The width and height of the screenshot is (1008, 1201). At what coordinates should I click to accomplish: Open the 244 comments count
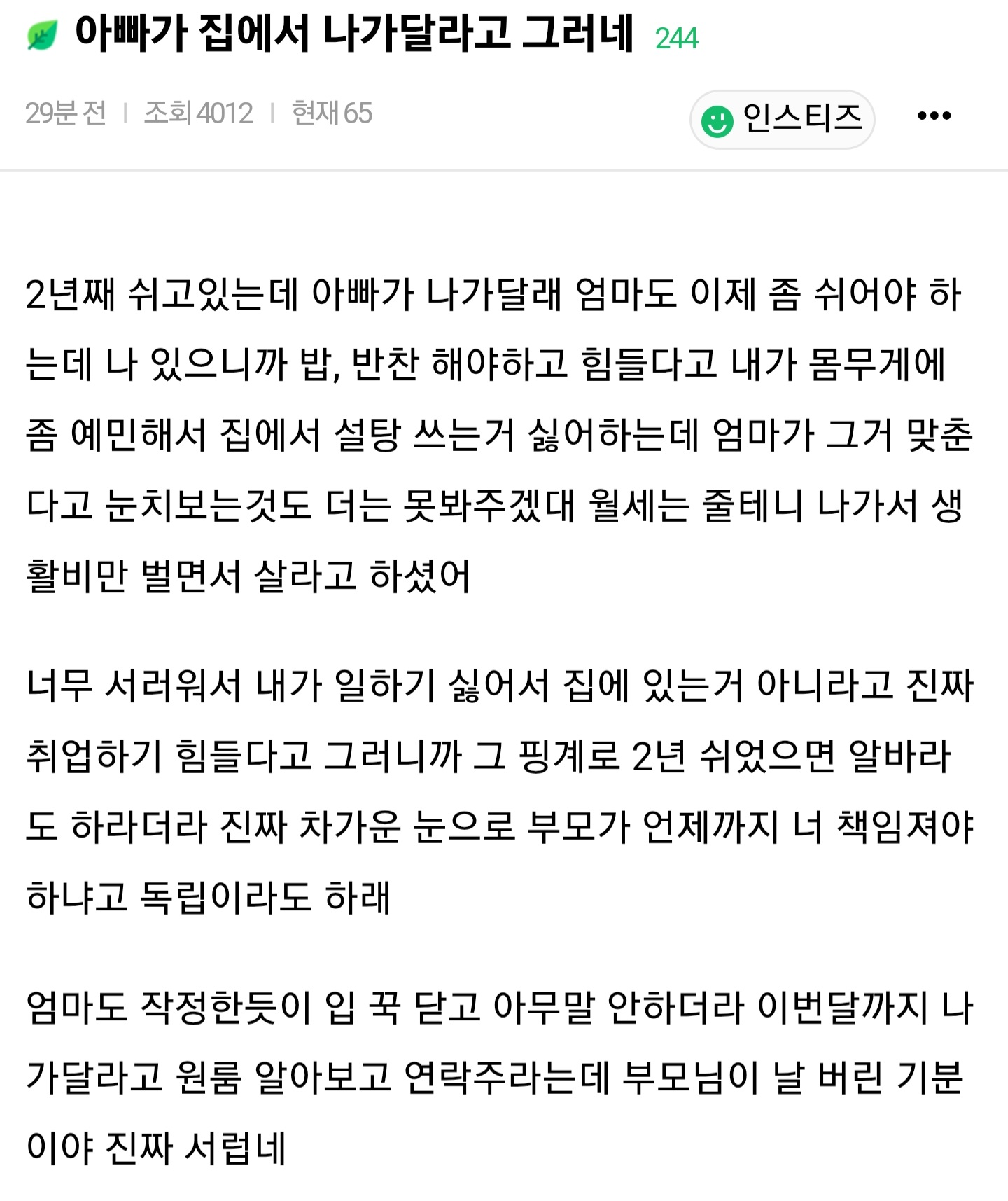(x=676, y=39)
